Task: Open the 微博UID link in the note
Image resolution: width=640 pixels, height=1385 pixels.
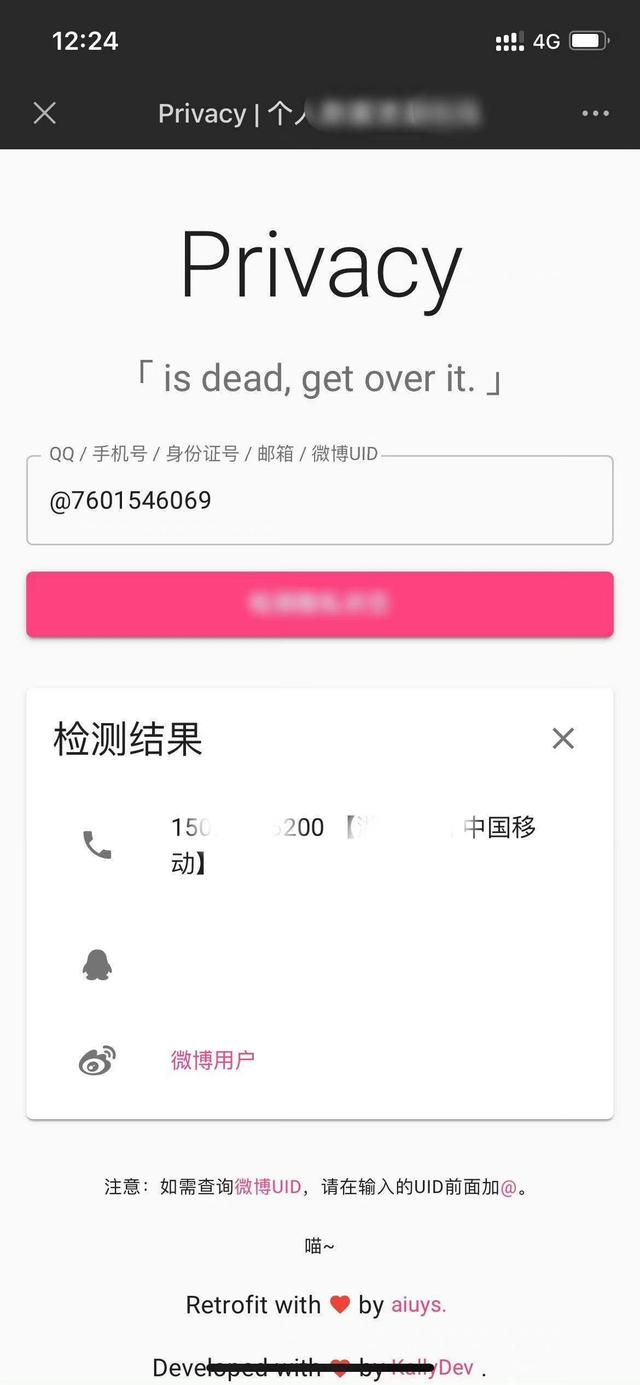Action: coord(268,1187)
